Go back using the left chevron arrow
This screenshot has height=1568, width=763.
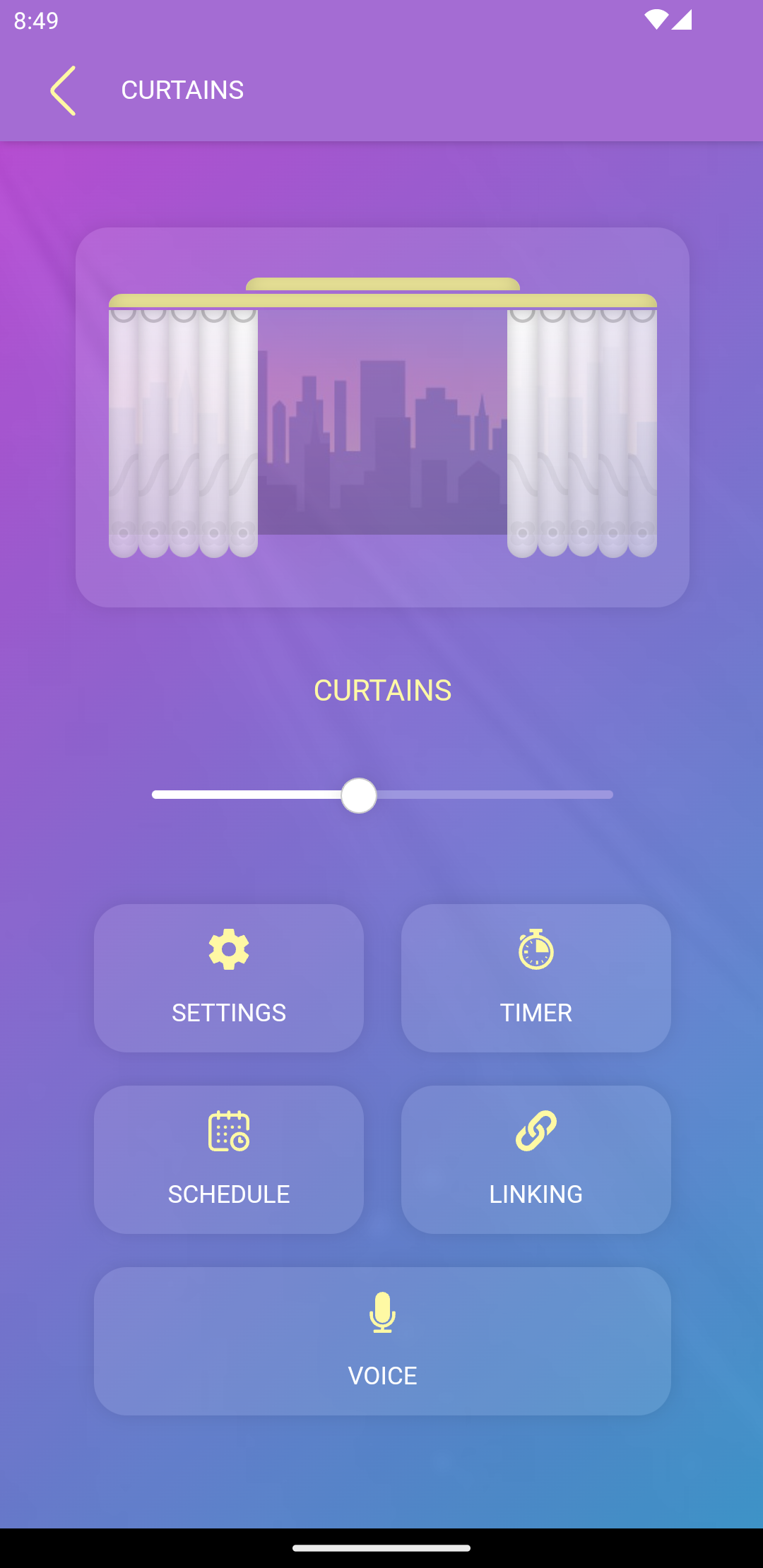coord(62,90)
